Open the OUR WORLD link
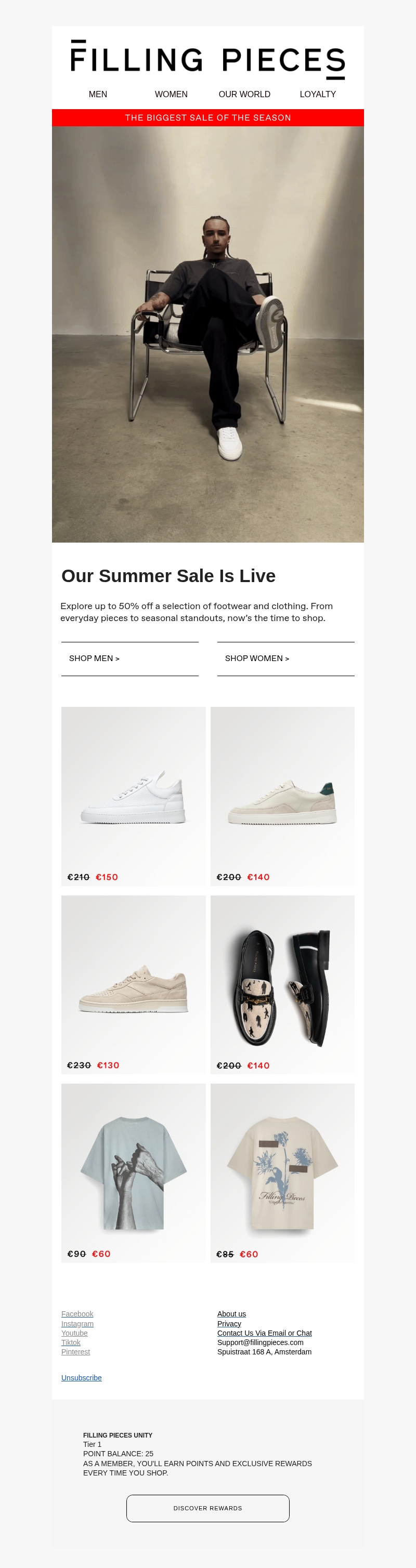 pos(244,95)
